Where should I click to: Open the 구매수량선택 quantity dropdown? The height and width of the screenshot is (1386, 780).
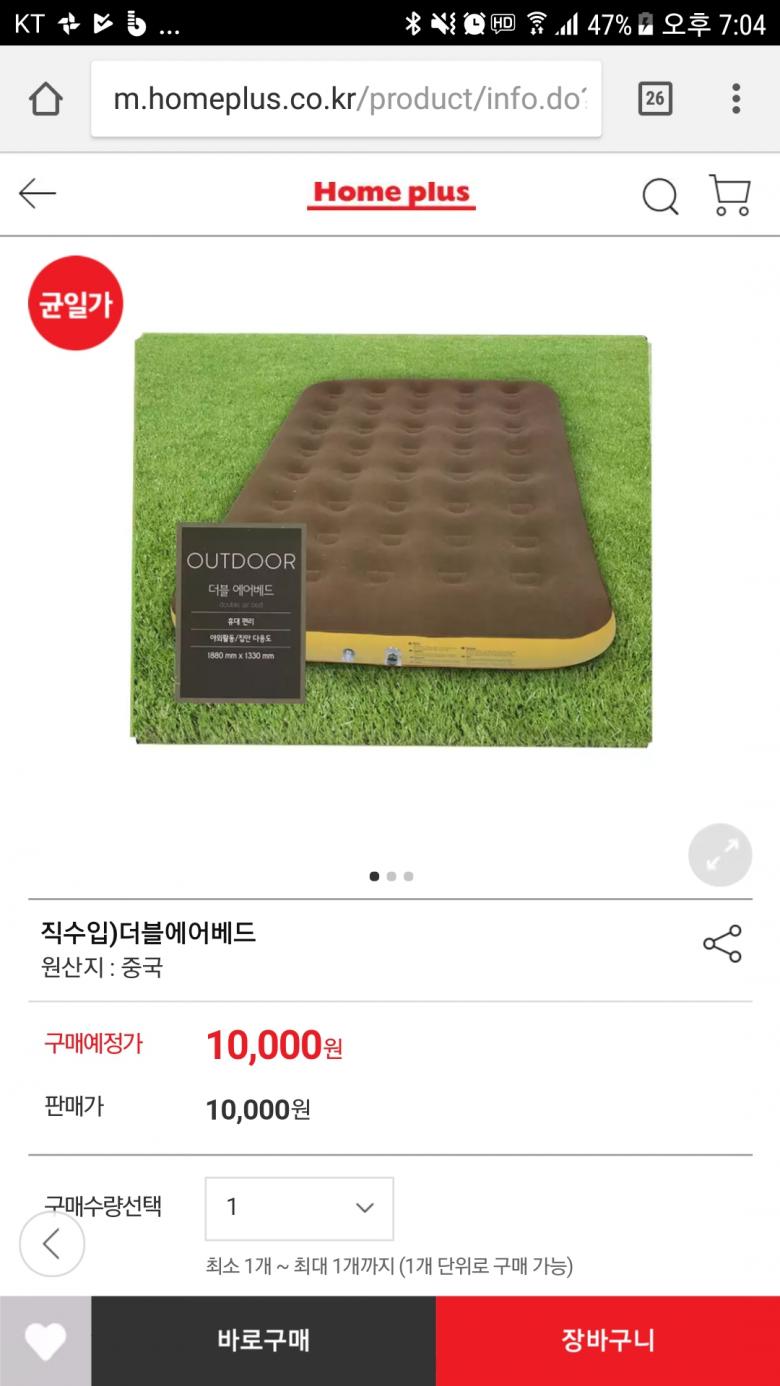[299, 1208]
